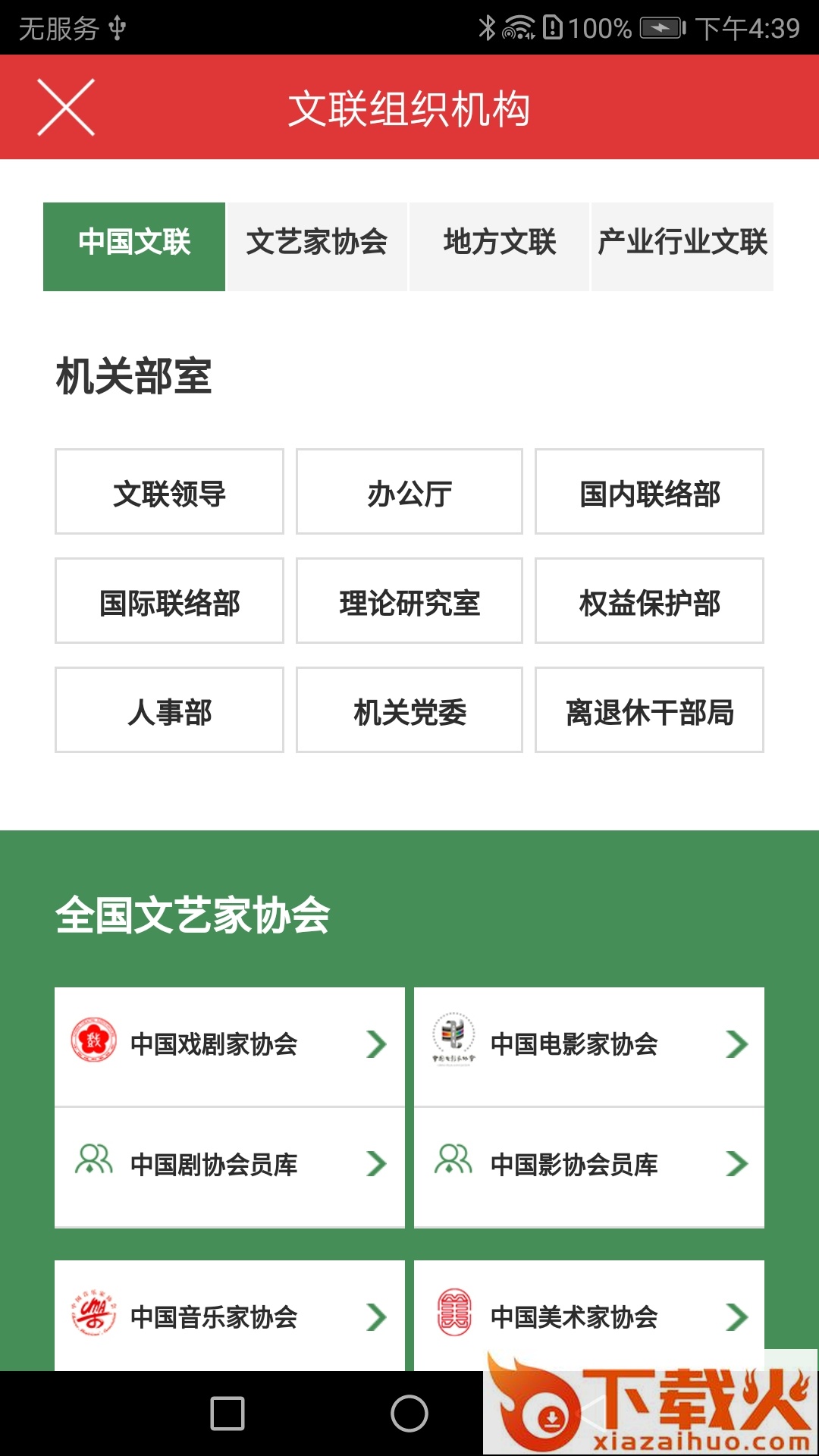Open 国际联络部
Screen dimensions: 819x1456
(169, 601)
